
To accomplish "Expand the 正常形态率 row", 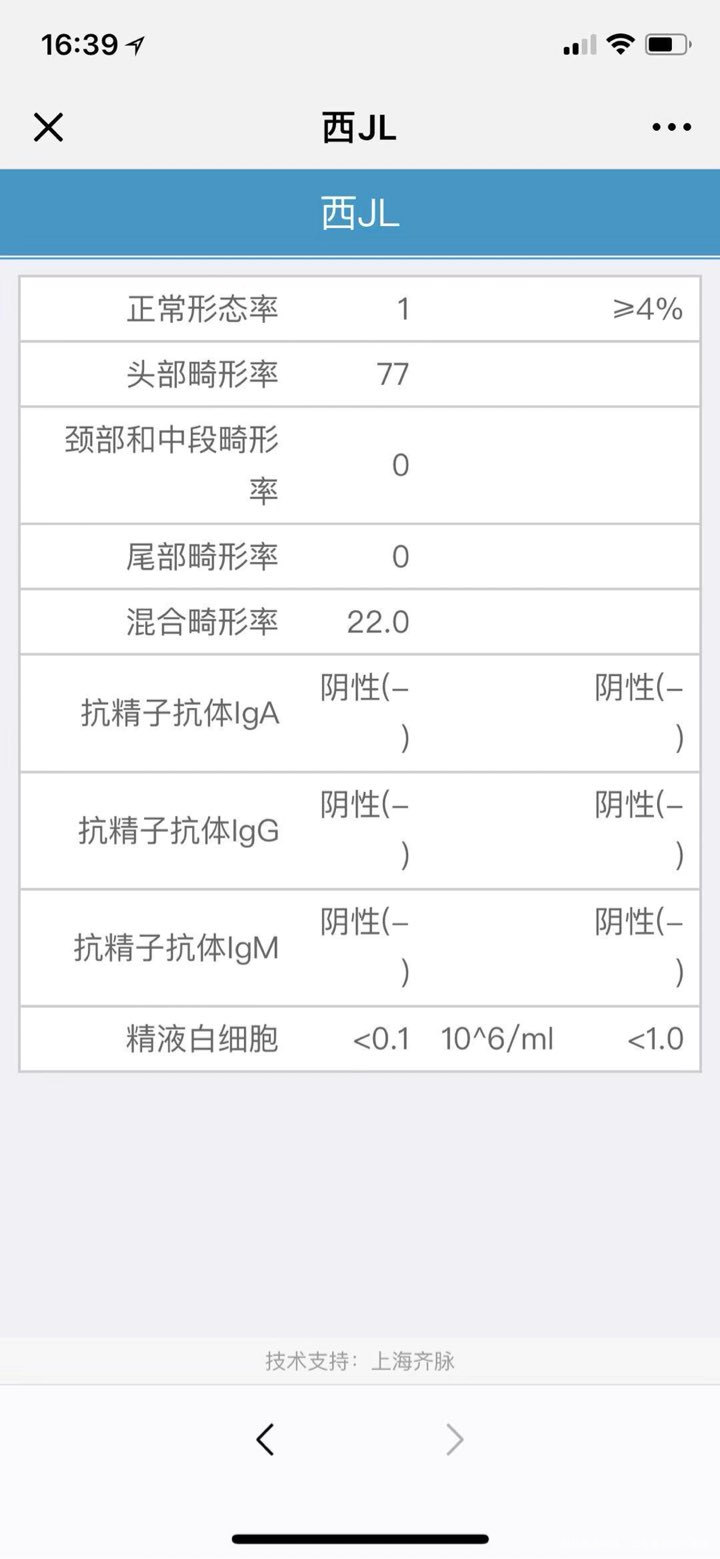I will pos(360,309).
